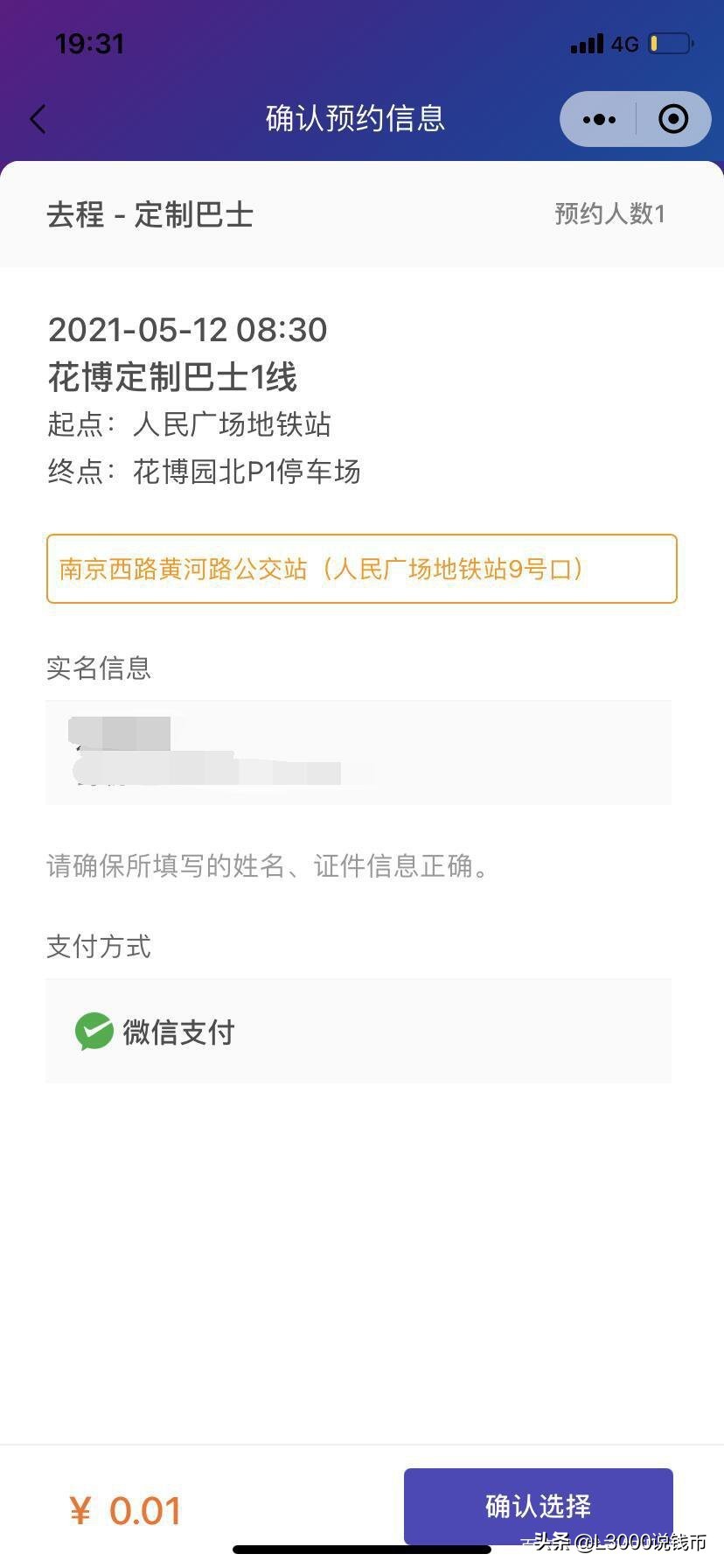Tap the 确认选择 confirm button
The image size is (724, 1568).
537,1507
